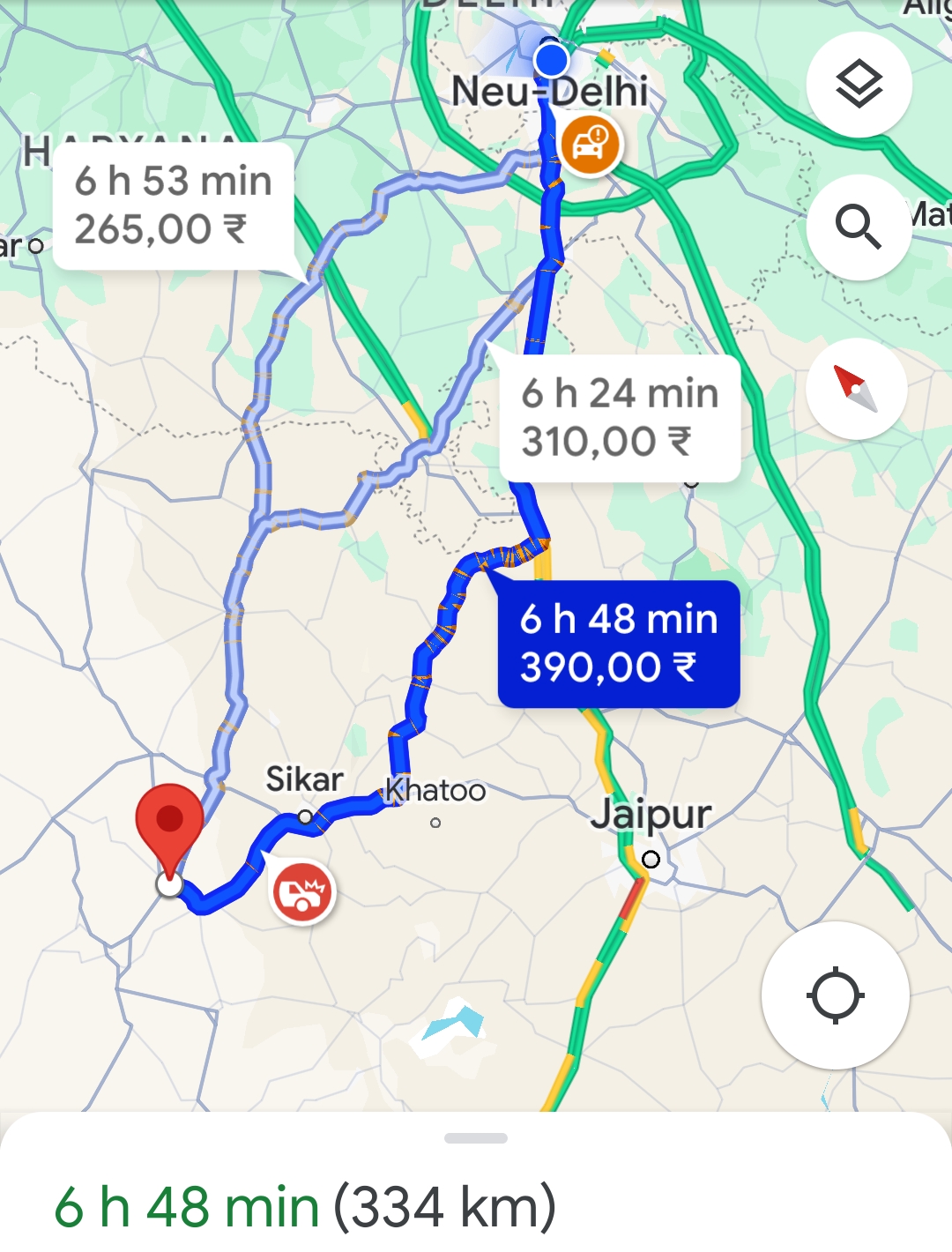Viewport: 952px width, 1252px height.
Task: Tap the 6 h 48 min selected route label
Action: 619,644
